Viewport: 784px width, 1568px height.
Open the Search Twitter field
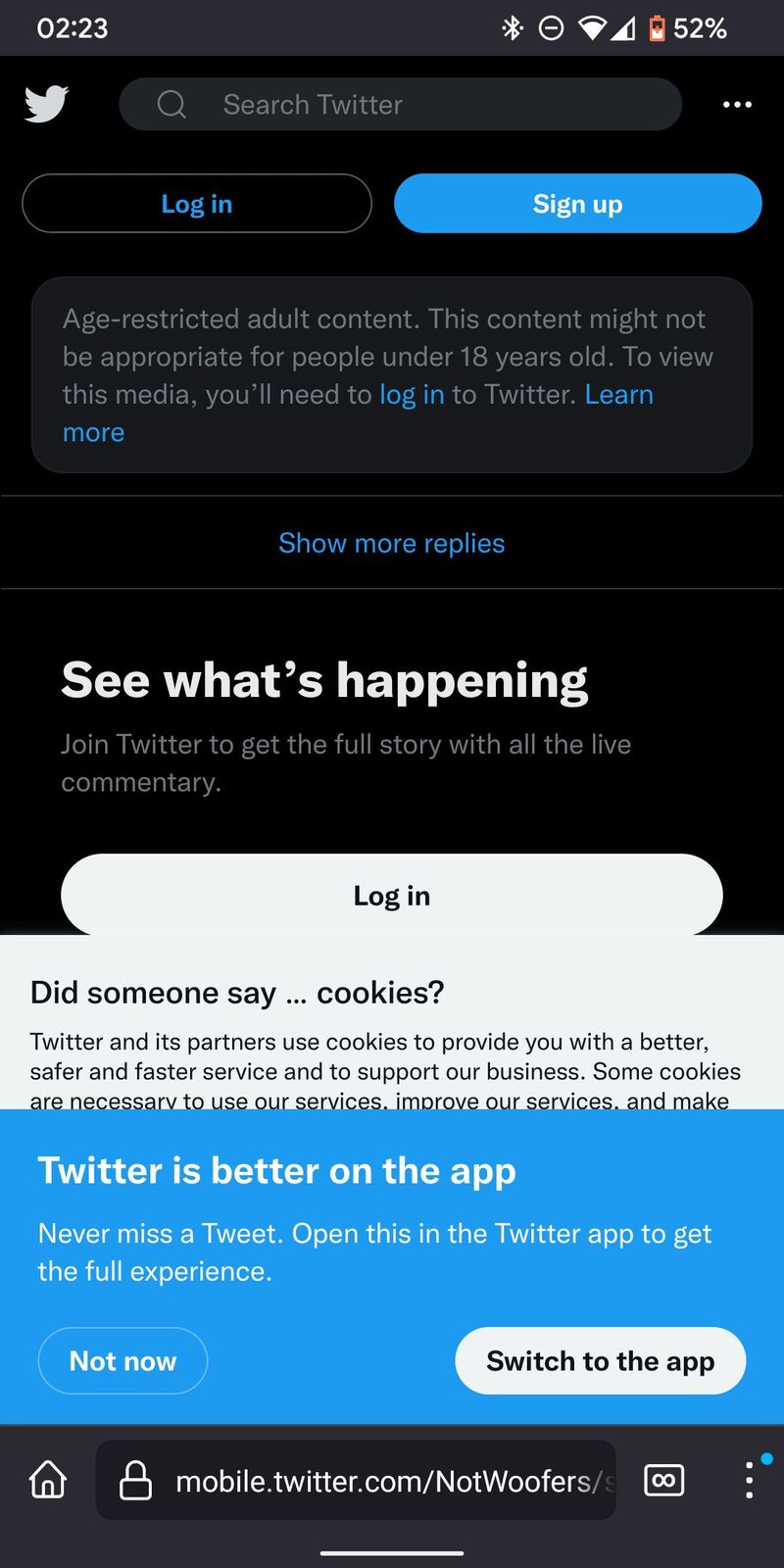(x=400, y=104)
